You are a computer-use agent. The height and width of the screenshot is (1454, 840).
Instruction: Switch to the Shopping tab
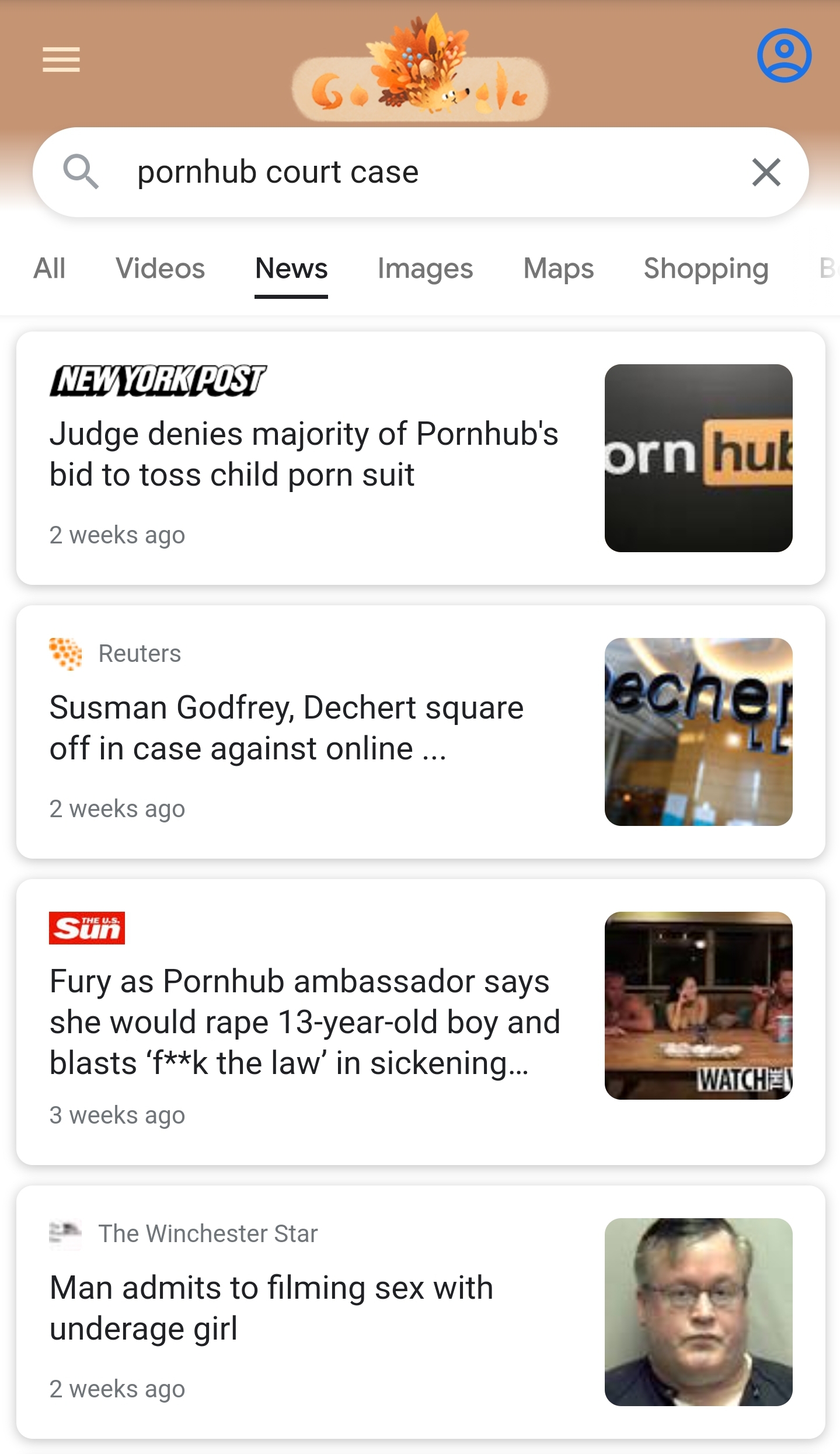pos(706,269)
